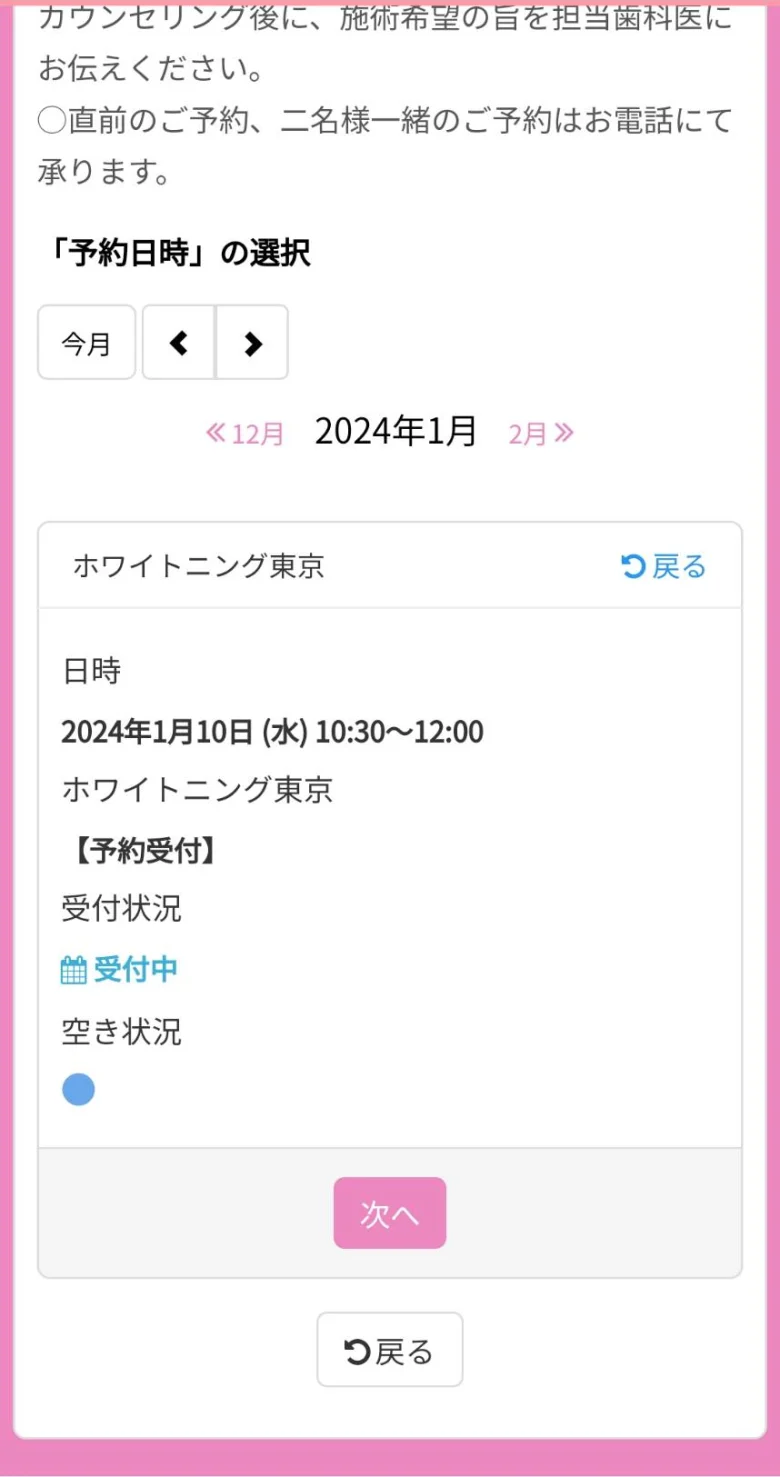Tap the bottom 戻る button
Screen dimensions: 780x1477
390,1350
